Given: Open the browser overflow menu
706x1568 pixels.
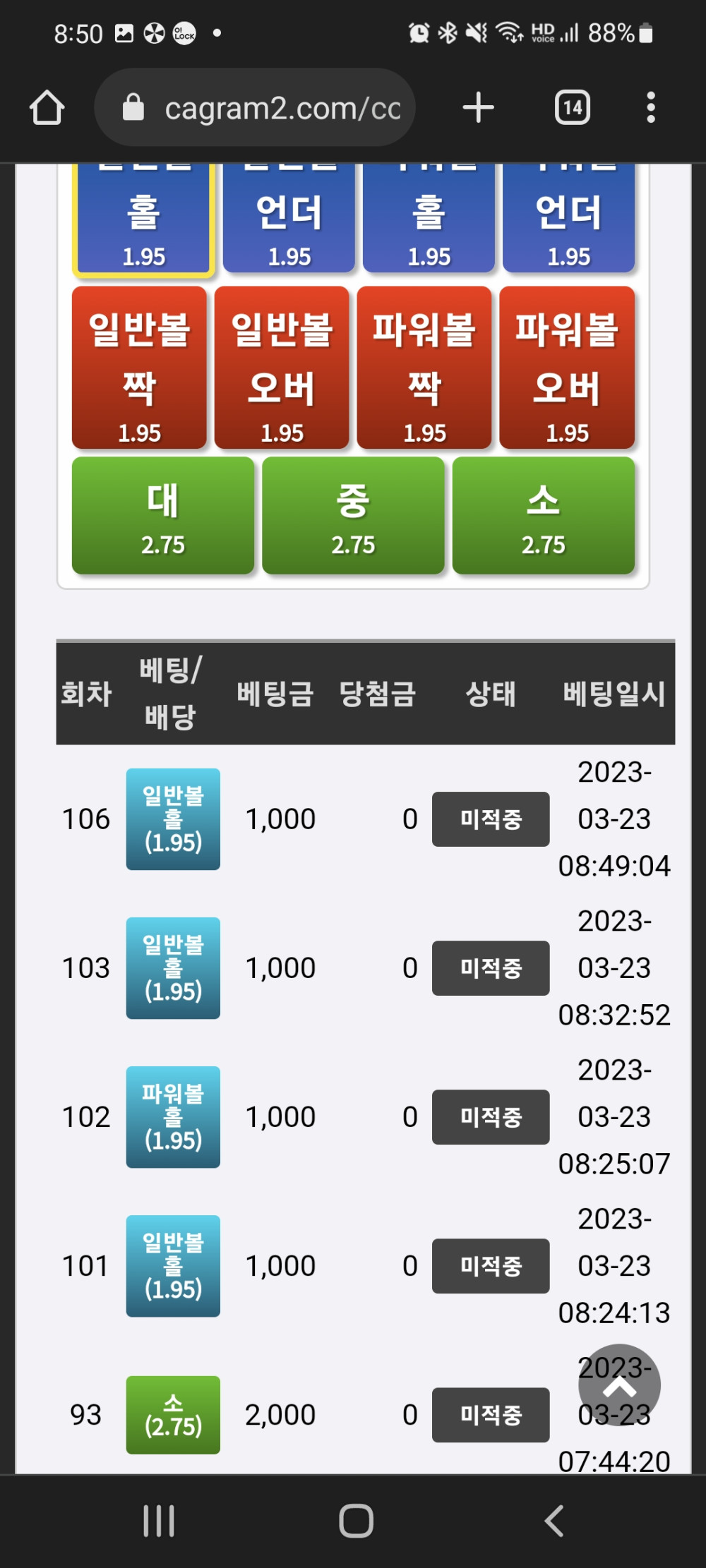Looking at the screenshot, I should (x=650, y=108).
